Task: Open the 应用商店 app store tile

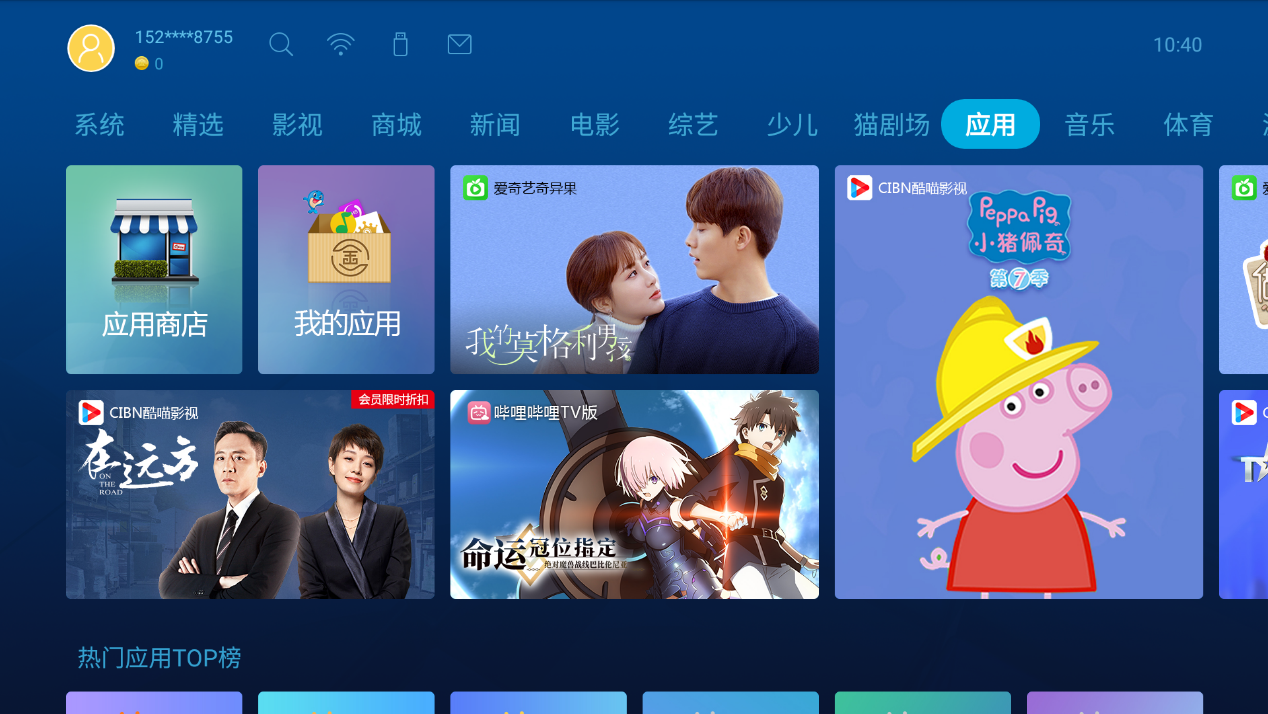Action: [154, 269]
